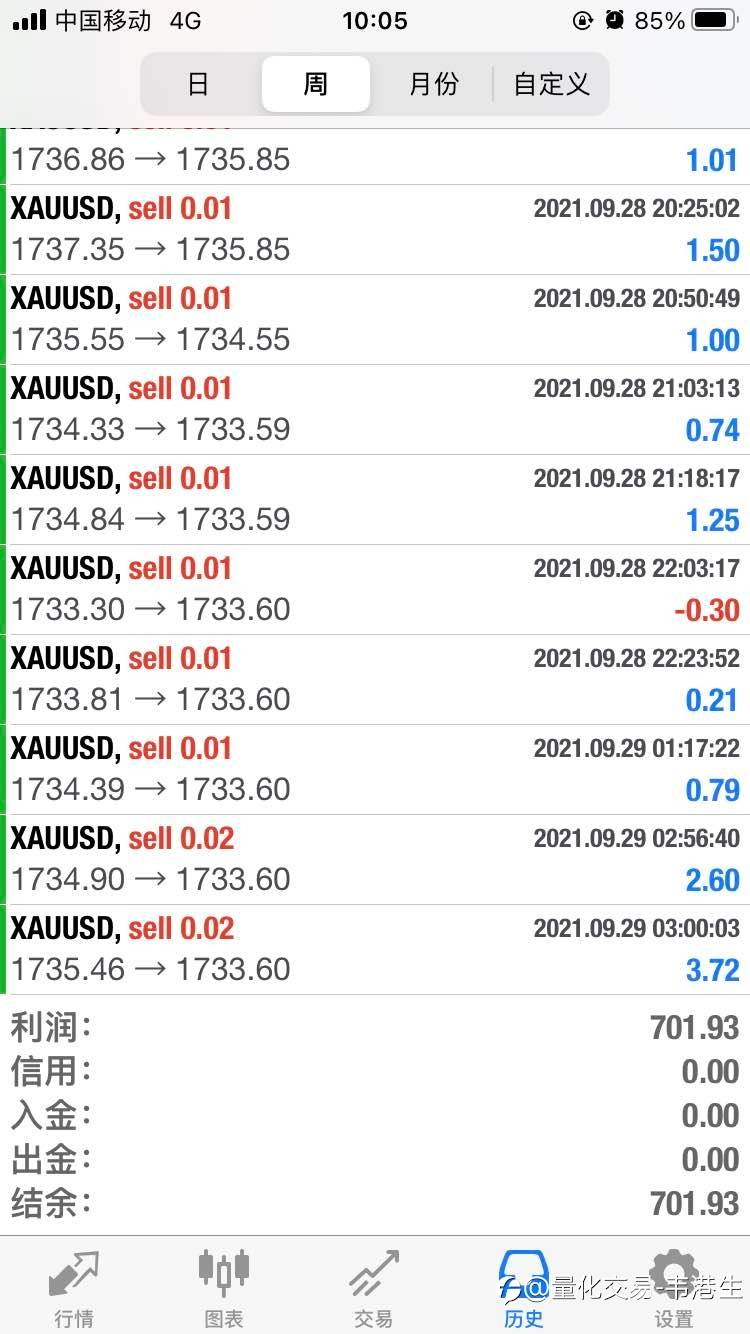View the 2021.09.29 03:00:03 sell 0.02 trade
The image size is (750, 1334).
pyautogui.click(x=375, y=950)
